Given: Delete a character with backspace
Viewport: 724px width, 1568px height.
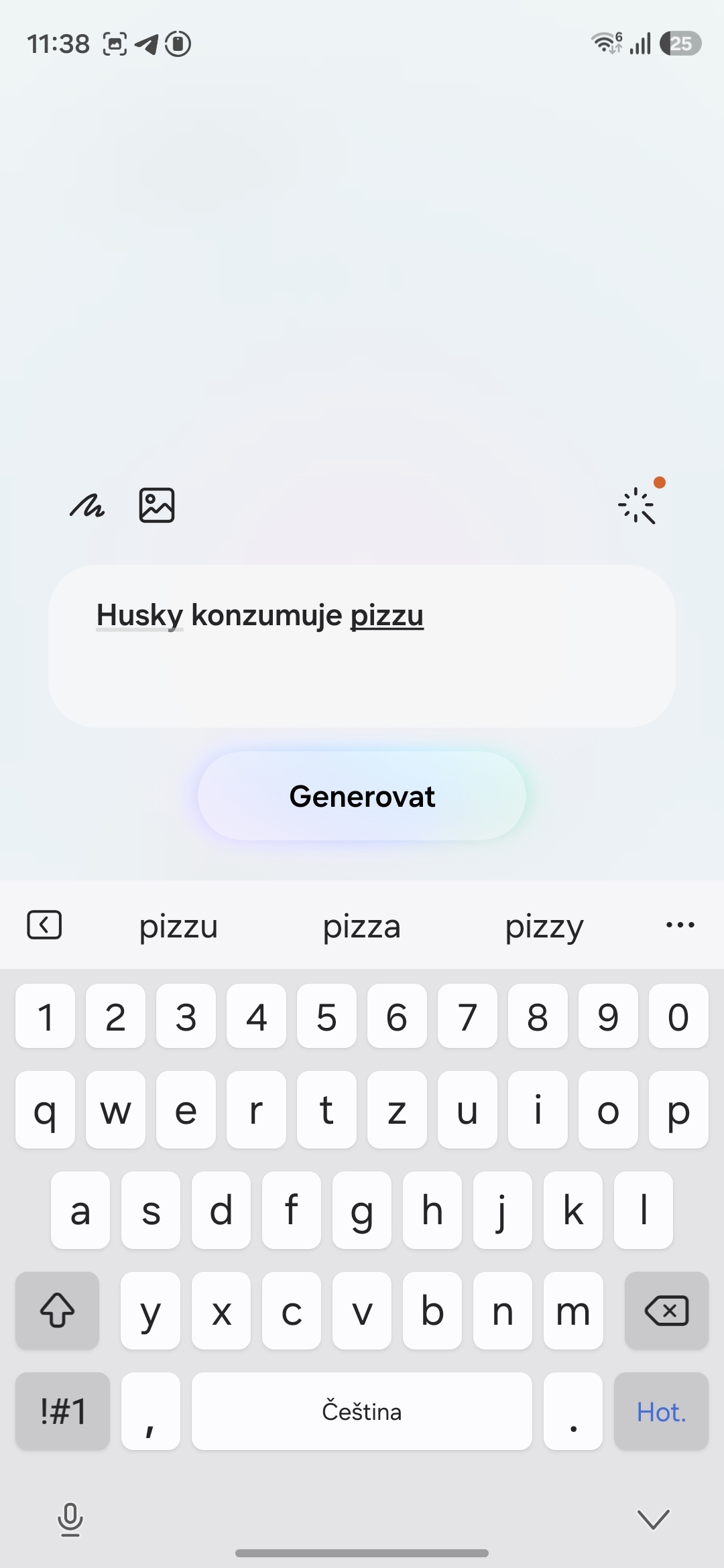Looking at the screenshot, I should tap(666, 1311).
